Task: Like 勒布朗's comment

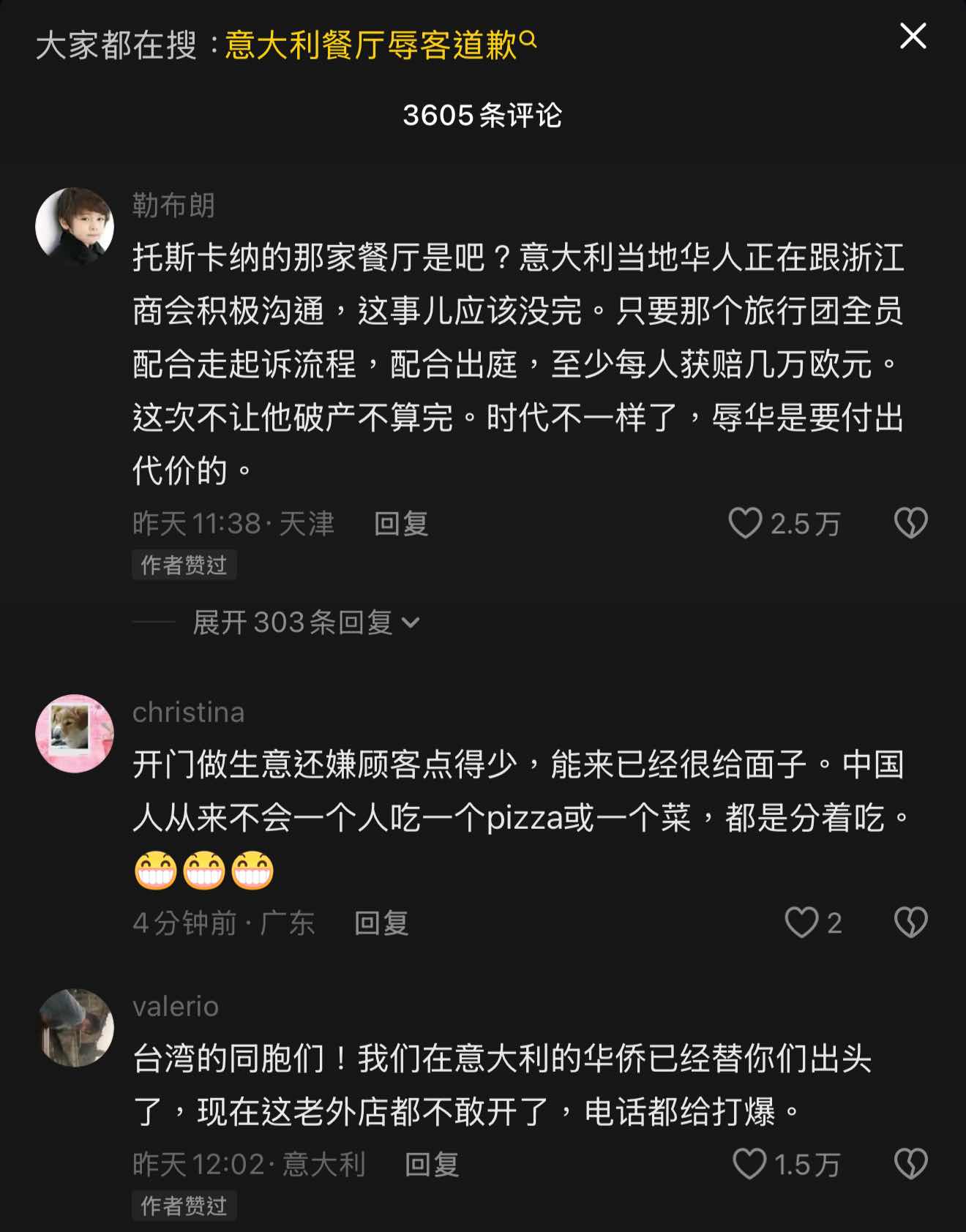Action: click(x=746, y=524)
